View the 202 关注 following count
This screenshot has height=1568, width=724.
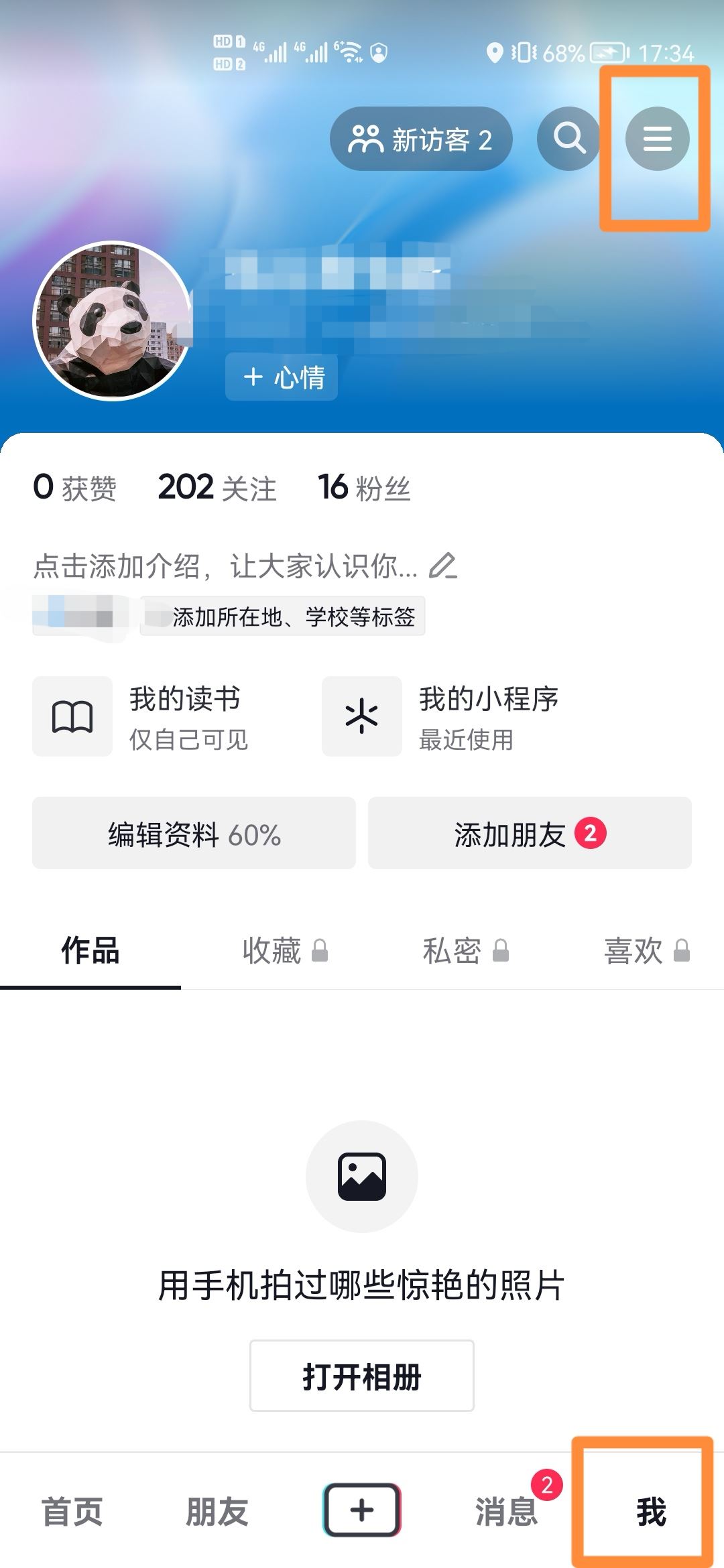(x=216, y=489)
